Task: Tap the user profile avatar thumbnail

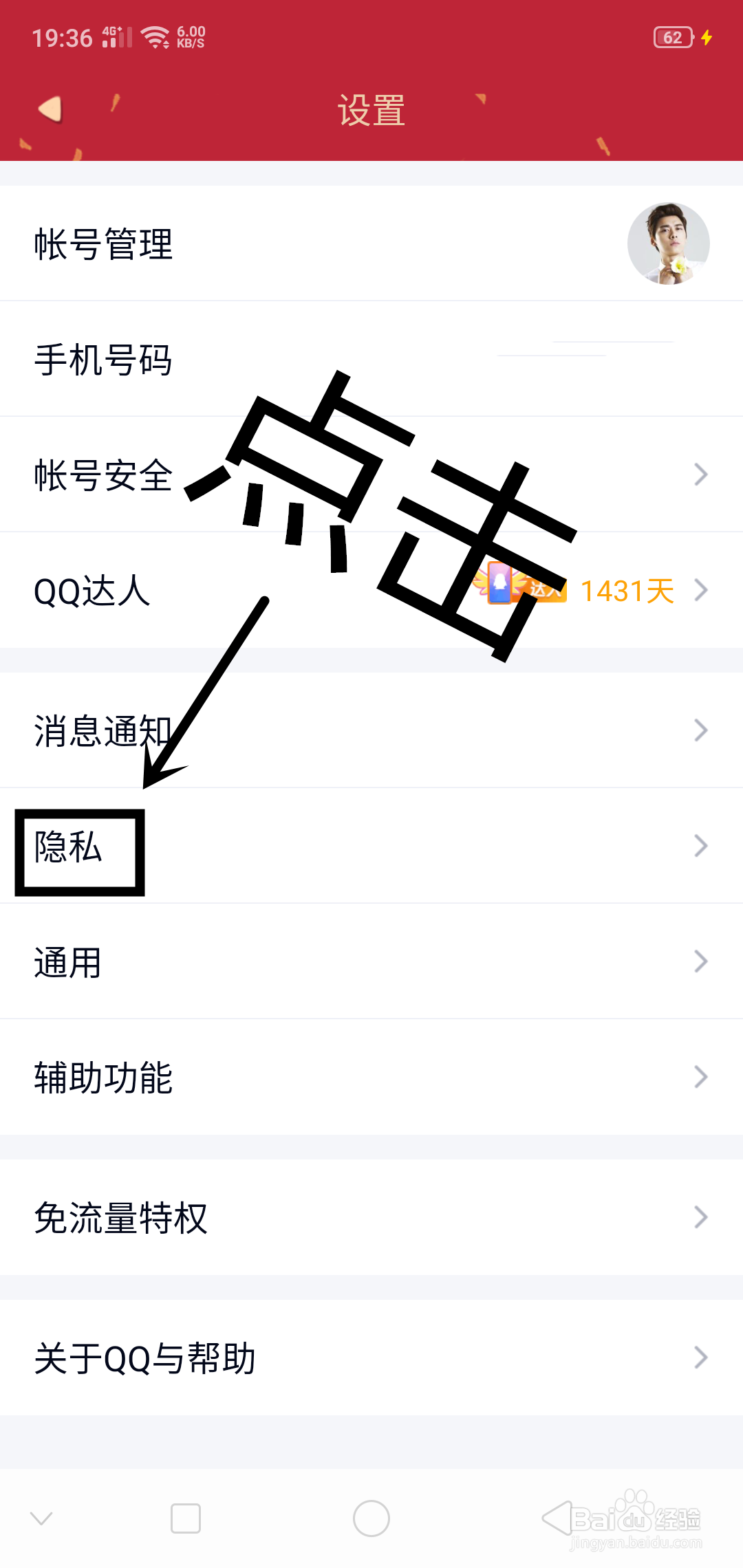Action: (x=668, y=242)
